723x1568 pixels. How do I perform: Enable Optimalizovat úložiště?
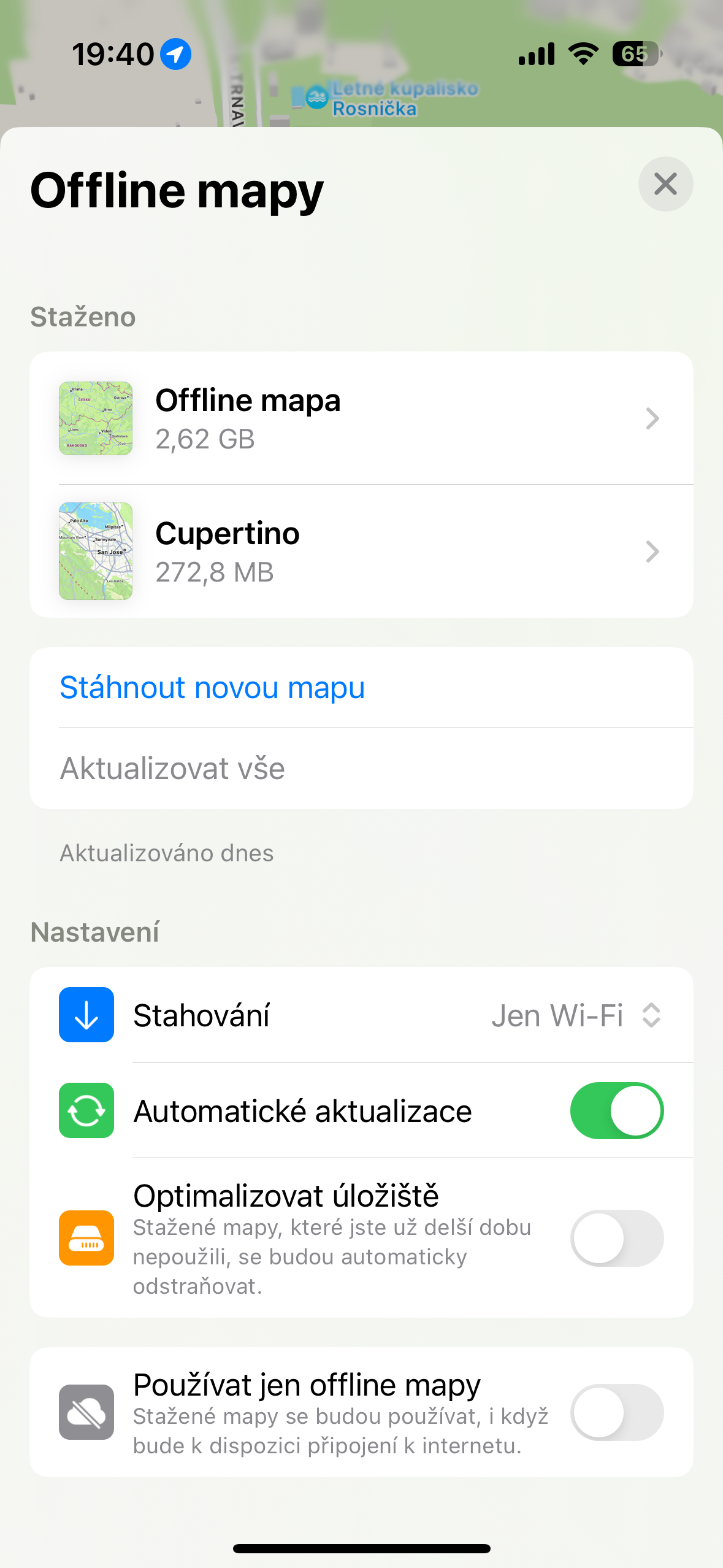tap(616, 1237)
